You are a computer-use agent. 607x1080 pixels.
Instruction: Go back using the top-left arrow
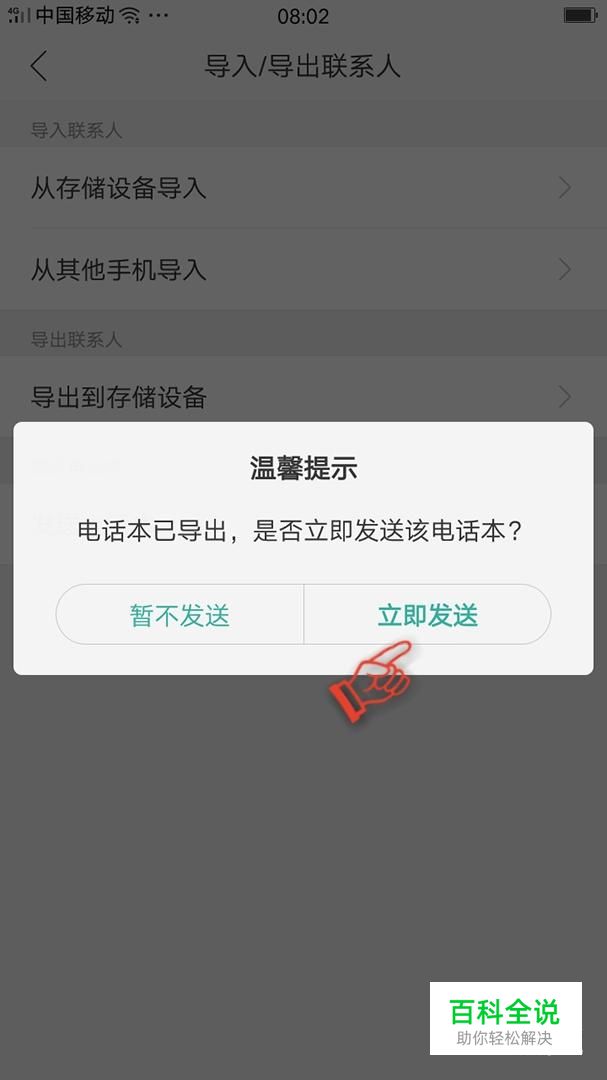tap(39, 67)
